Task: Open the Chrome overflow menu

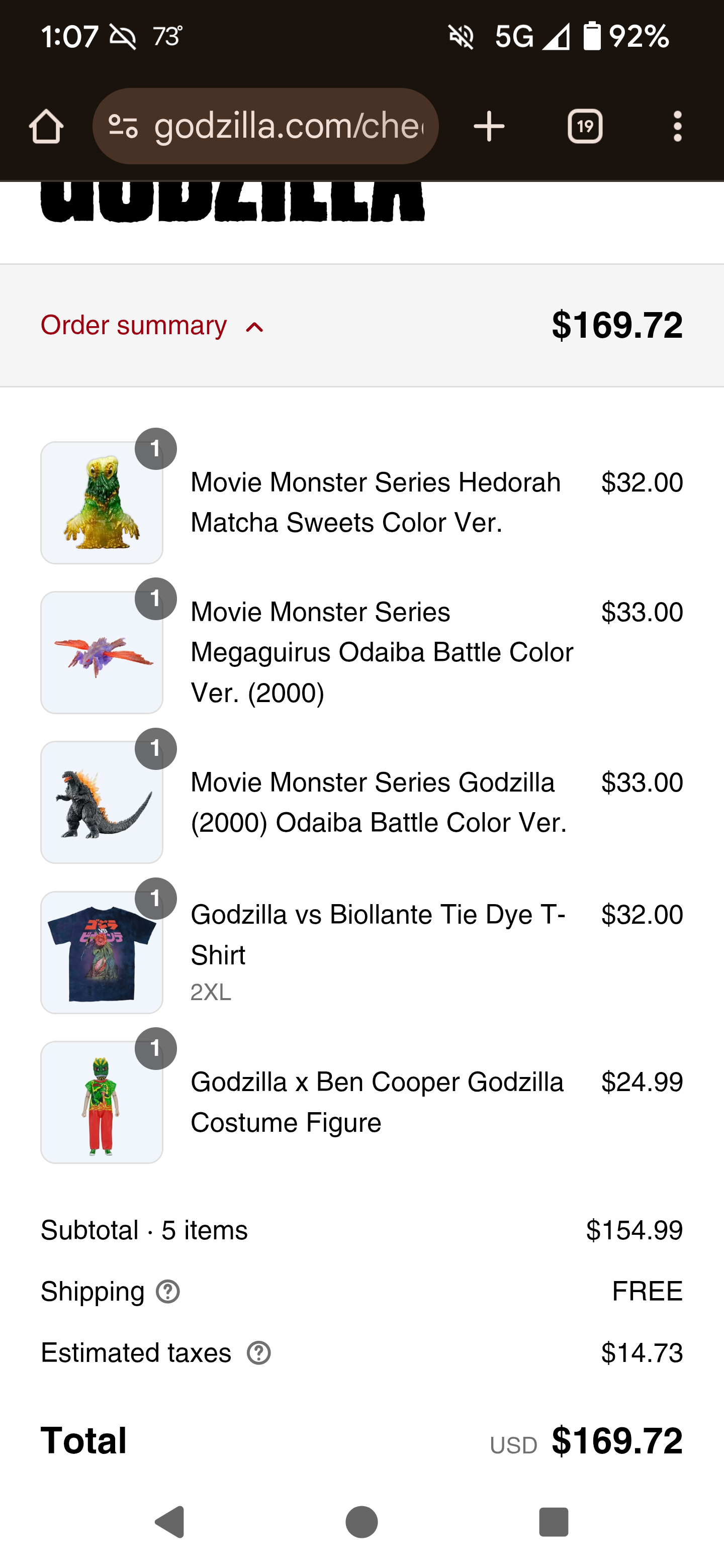Action: pos(677,127)
